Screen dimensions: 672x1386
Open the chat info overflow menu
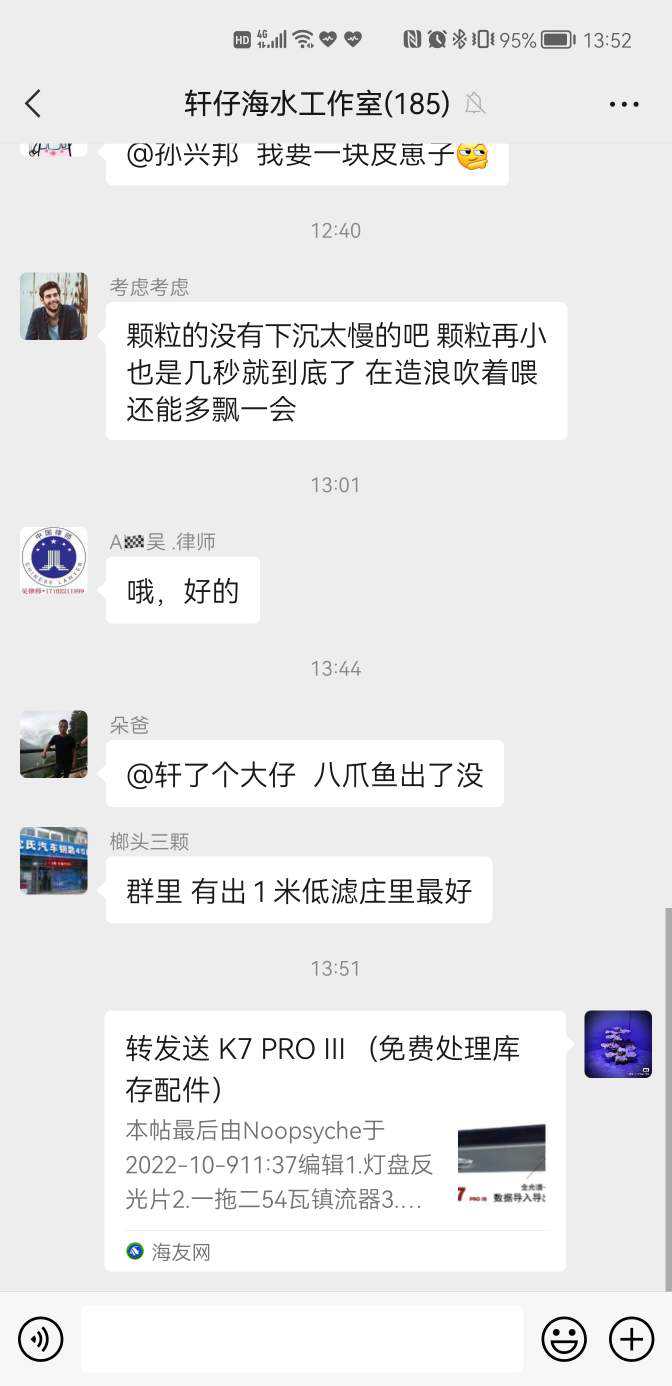point(623,104)
